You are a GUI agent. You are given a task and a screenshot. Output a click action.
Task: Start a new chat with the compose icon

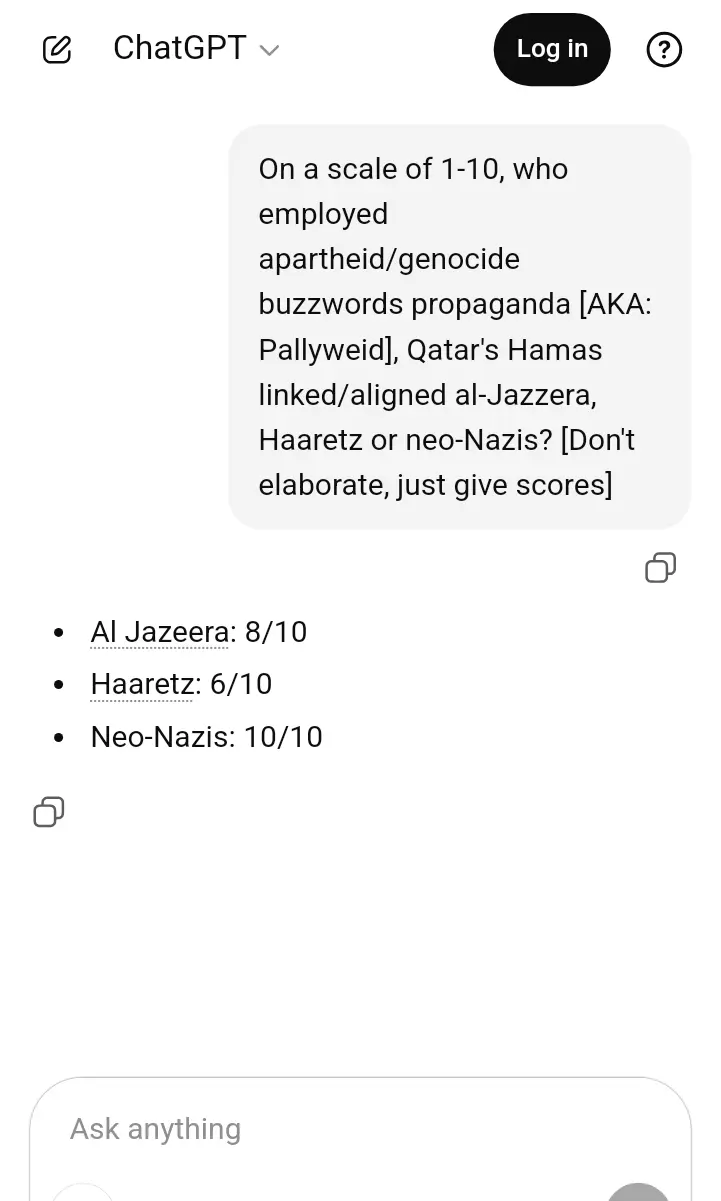pyautogui.click(x=57, y=49)
